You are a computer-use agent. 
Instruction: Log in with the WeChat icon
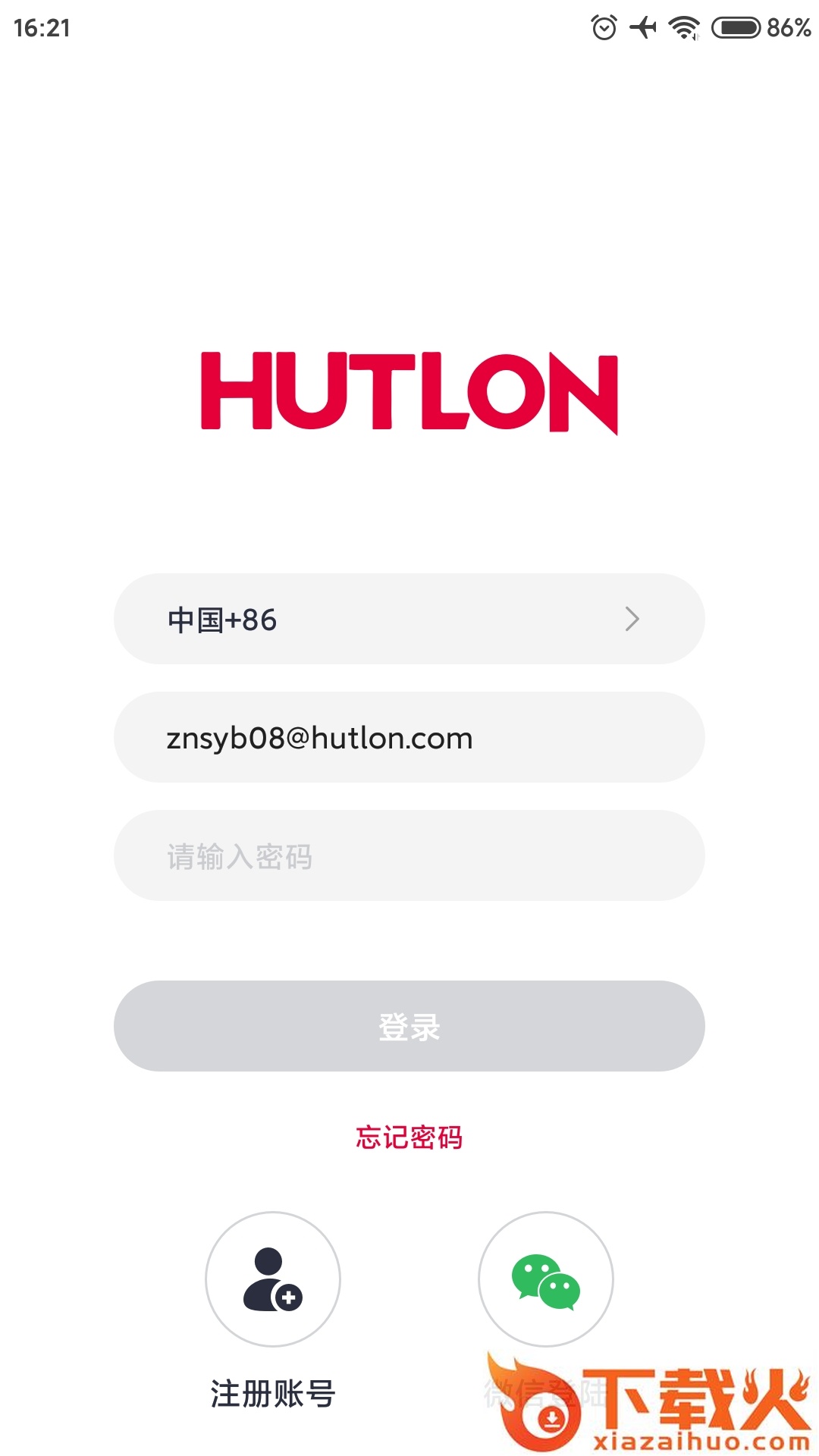point(546,1279)
